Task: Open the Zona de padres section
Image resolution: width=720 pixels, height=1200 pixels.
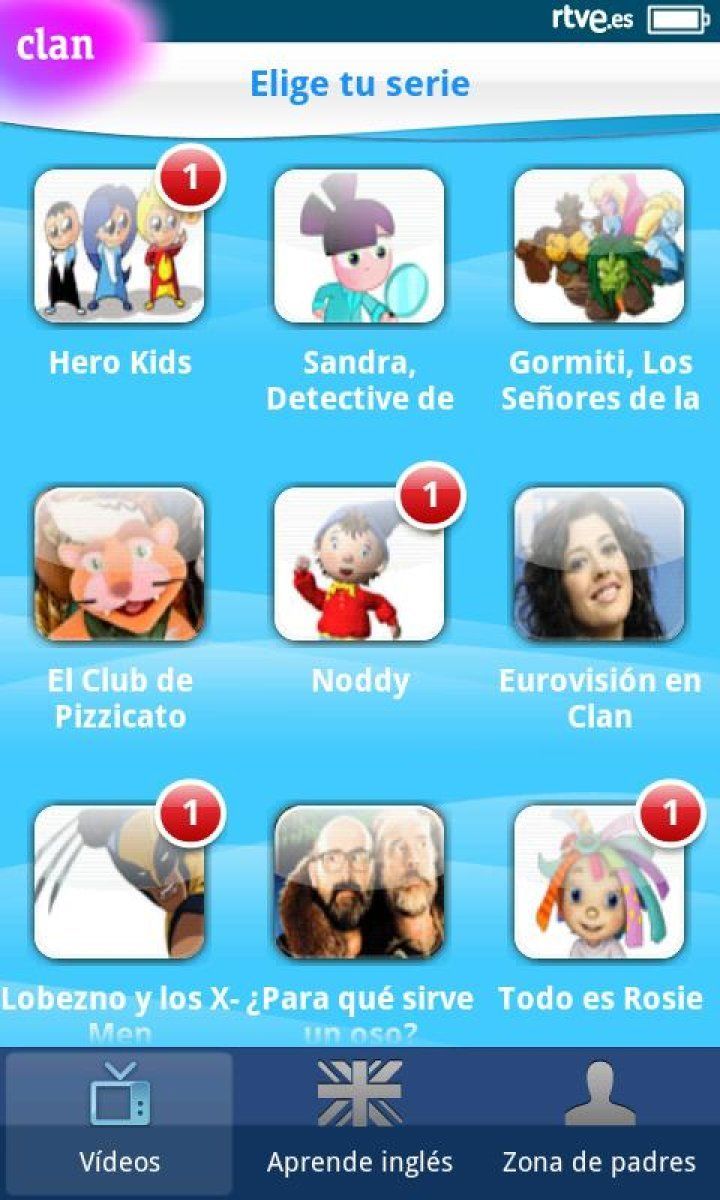Action: [598, 1120]
